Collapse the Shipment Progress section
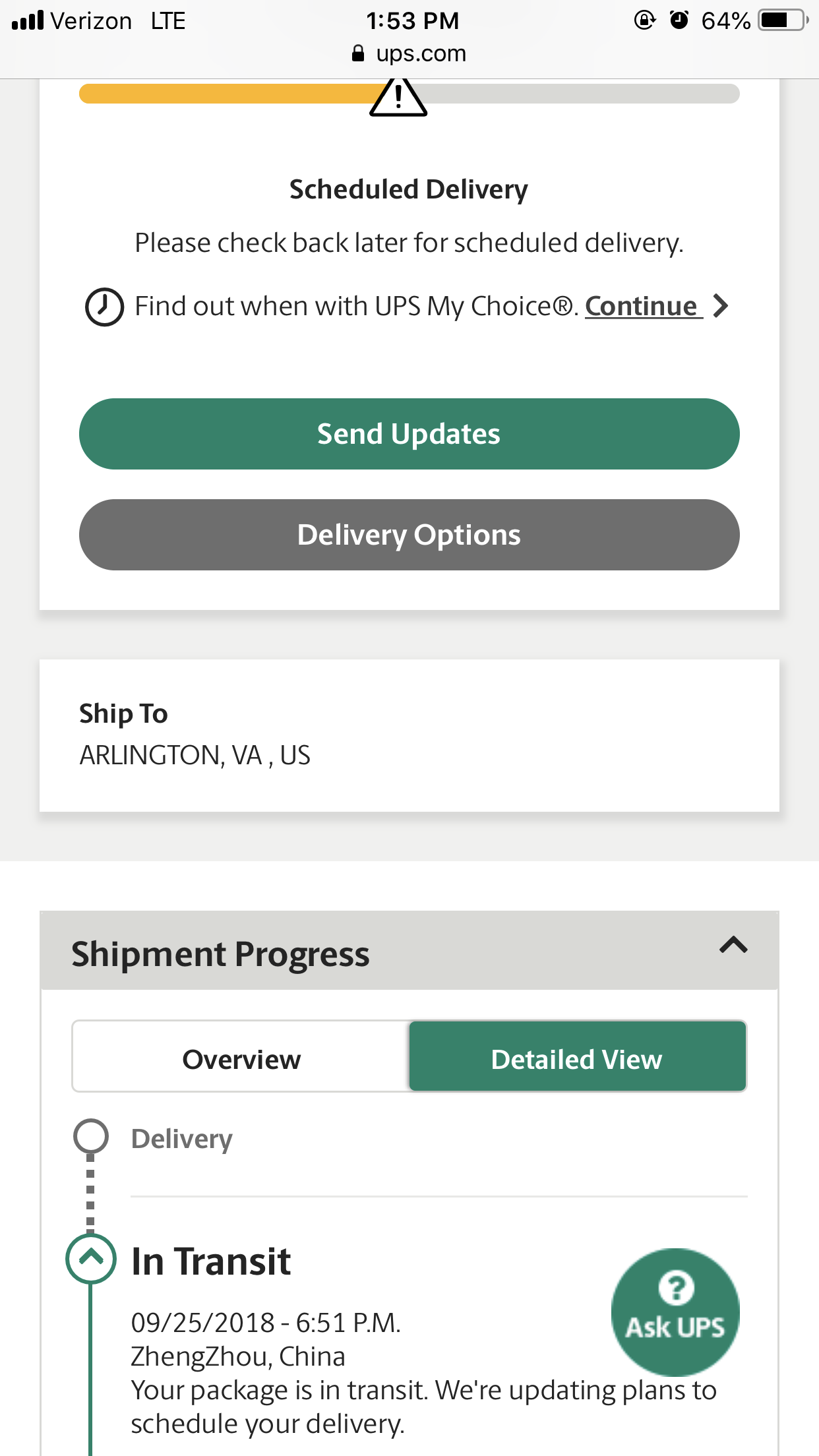The height and width of the screenshot is (1456, 819). click(x=733, y=946)
